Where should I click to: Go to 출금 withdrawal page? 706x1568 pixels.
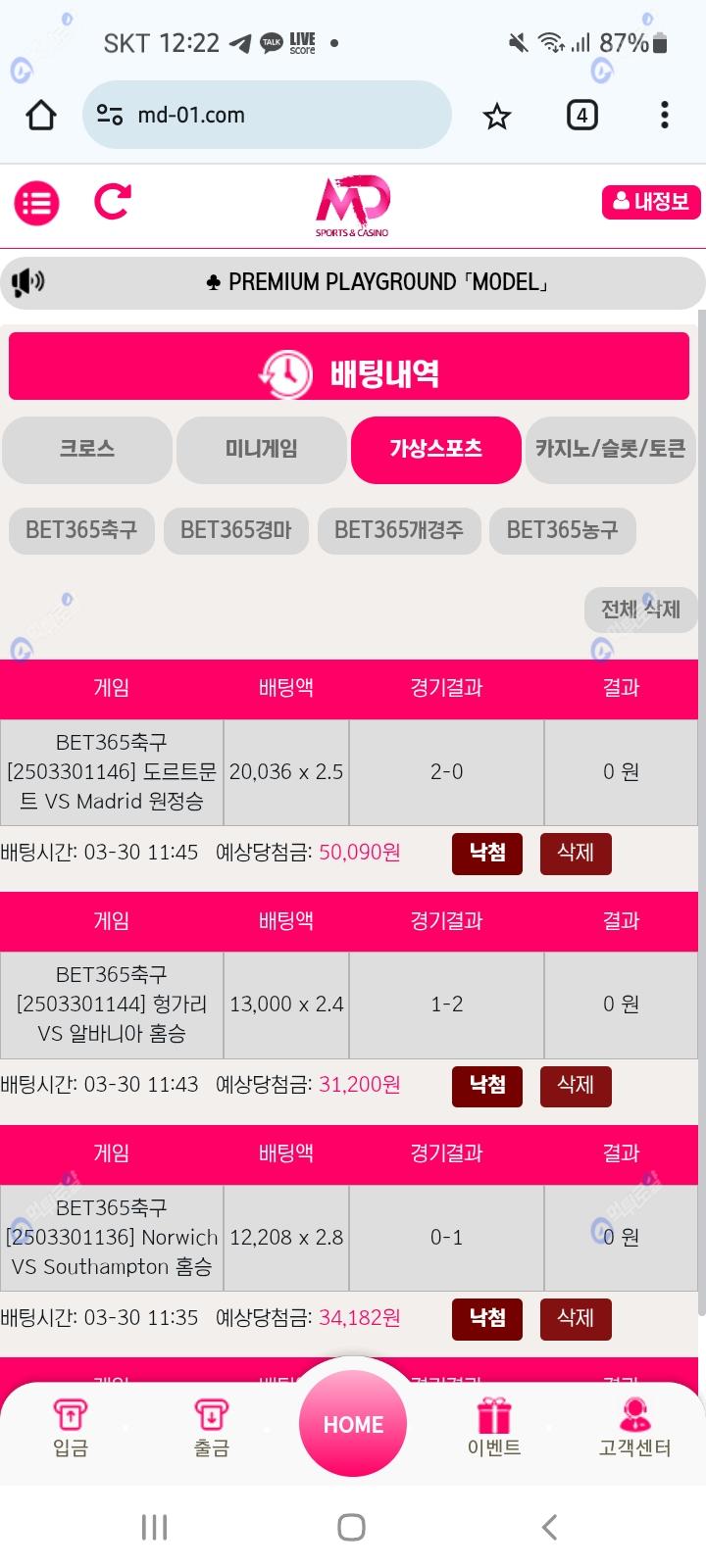coord(212,1427)
